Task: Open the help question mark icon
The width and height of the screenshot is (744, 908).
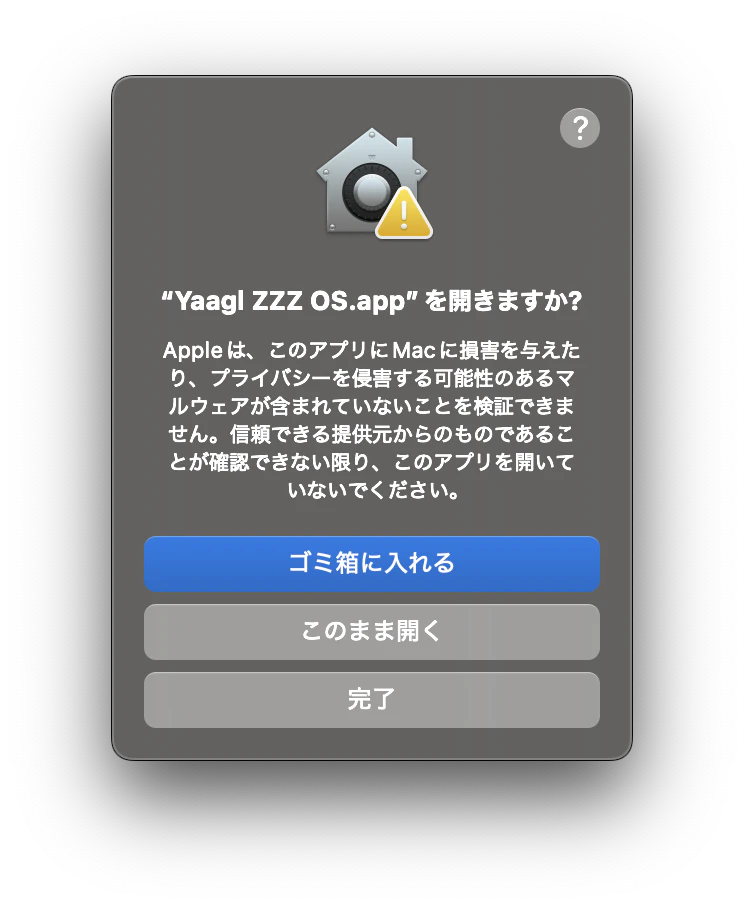Action: click(579, 128)
